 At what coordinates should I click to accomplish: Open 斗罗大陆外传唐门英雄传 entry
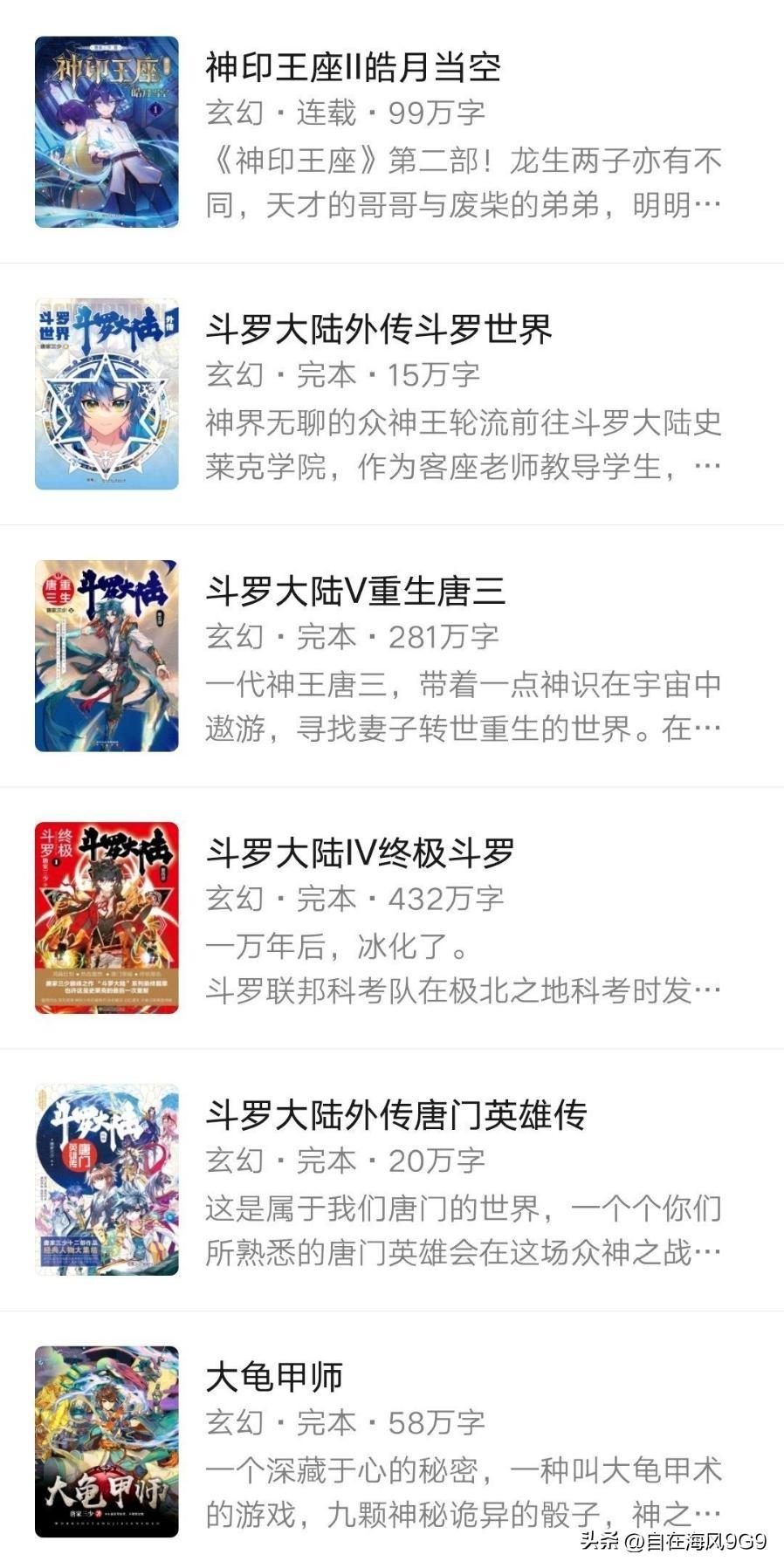tap(395, 1115)
